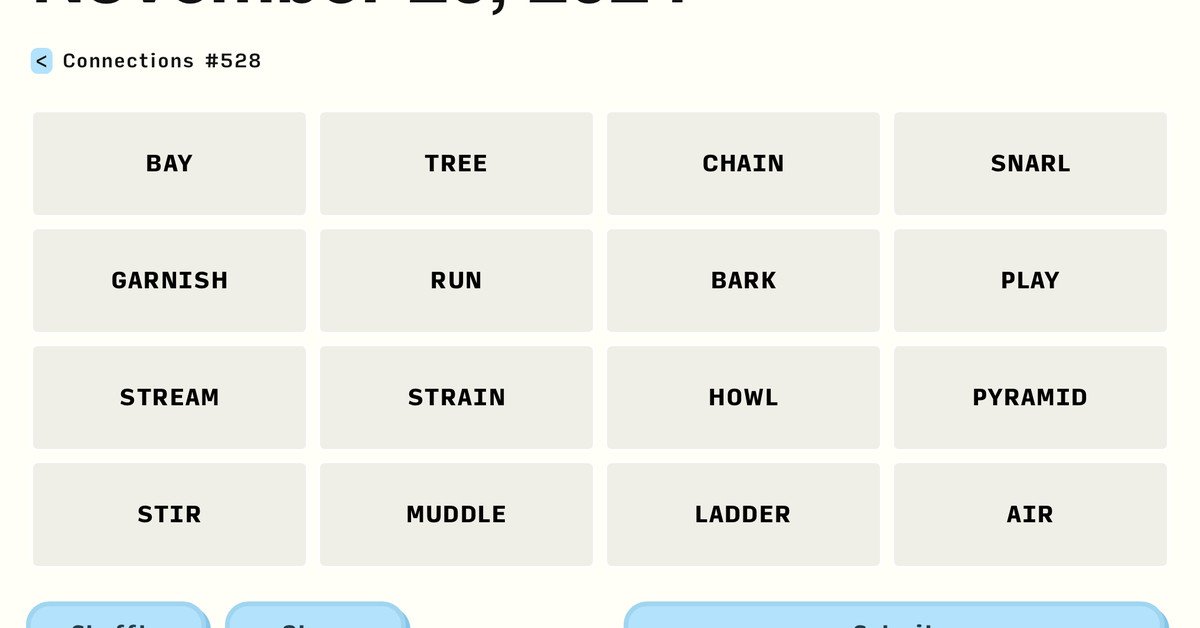Pick the PYRAMID tile
The width and height of the screenshot is (1200, 628).
tap(1030, 397)
